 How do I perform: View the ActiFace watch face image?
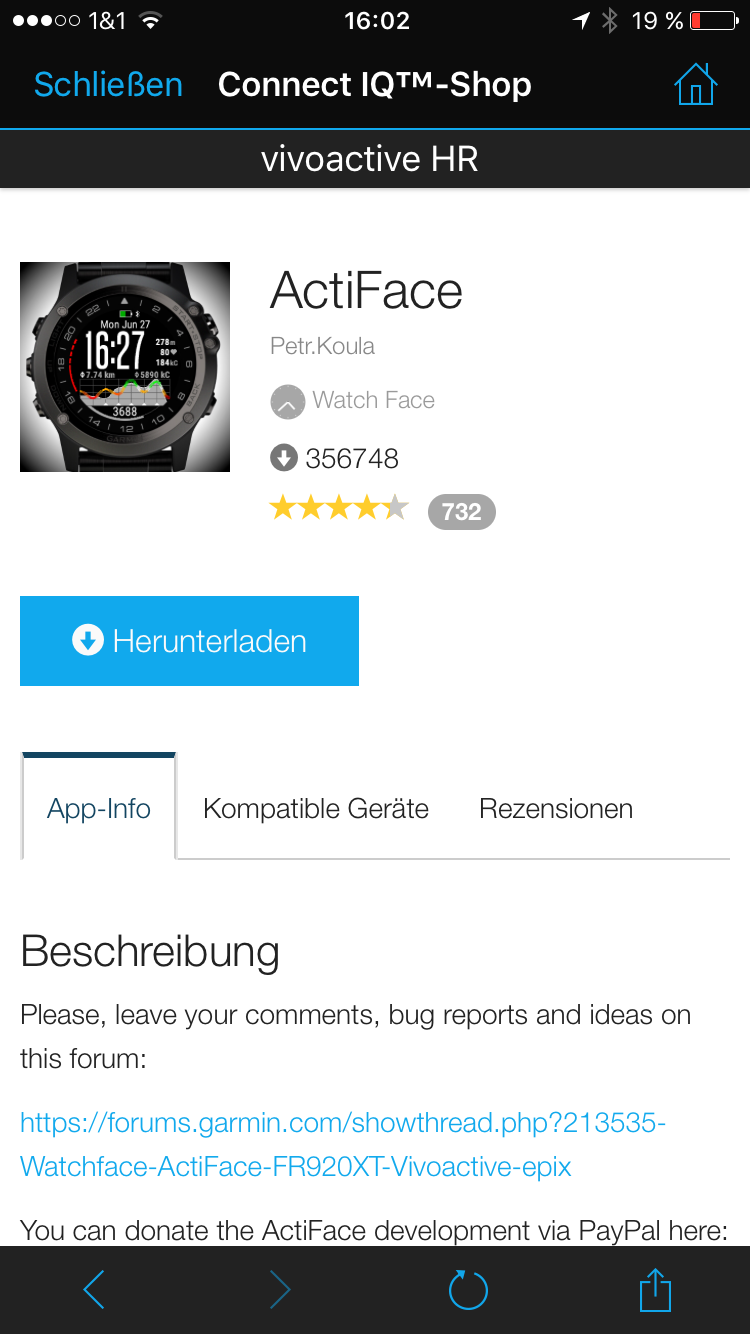pos(125,367)
